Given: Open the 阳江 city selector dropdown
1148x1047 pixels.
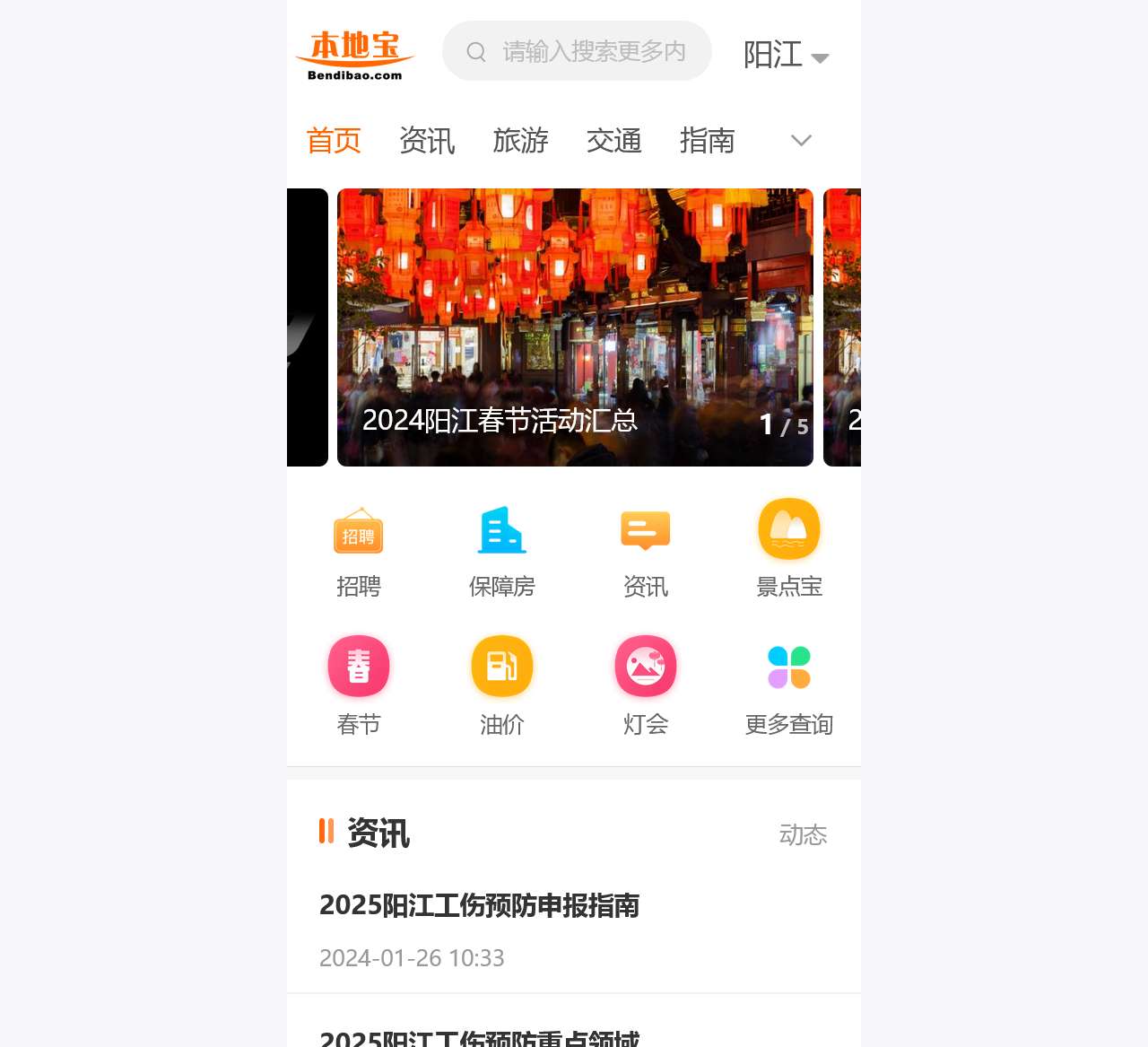Looking at the screenshot, I should (786, 55).
